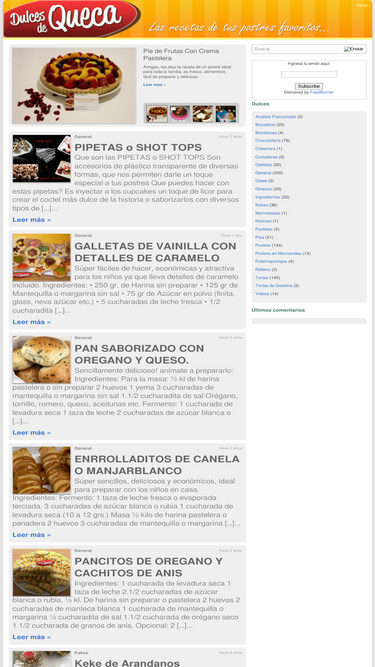Screen dimensions: 375x667
Task: Open Leer más for Pie de Frutas
Action: click(154, 85)
